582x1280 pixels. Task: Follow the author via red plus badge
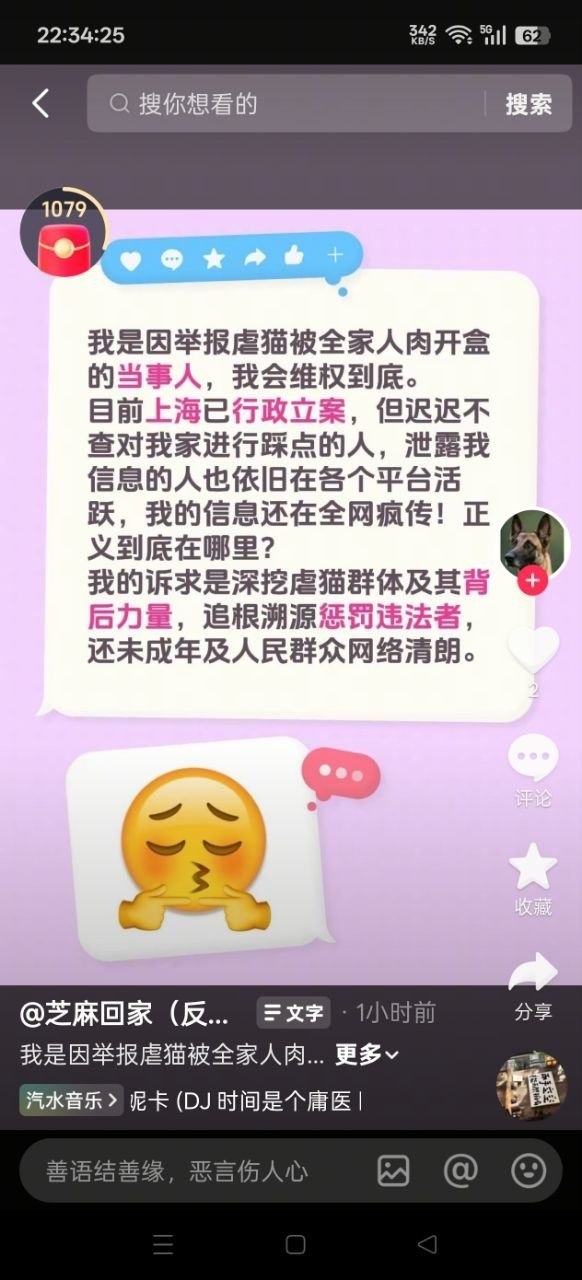[x=533, y=581]
